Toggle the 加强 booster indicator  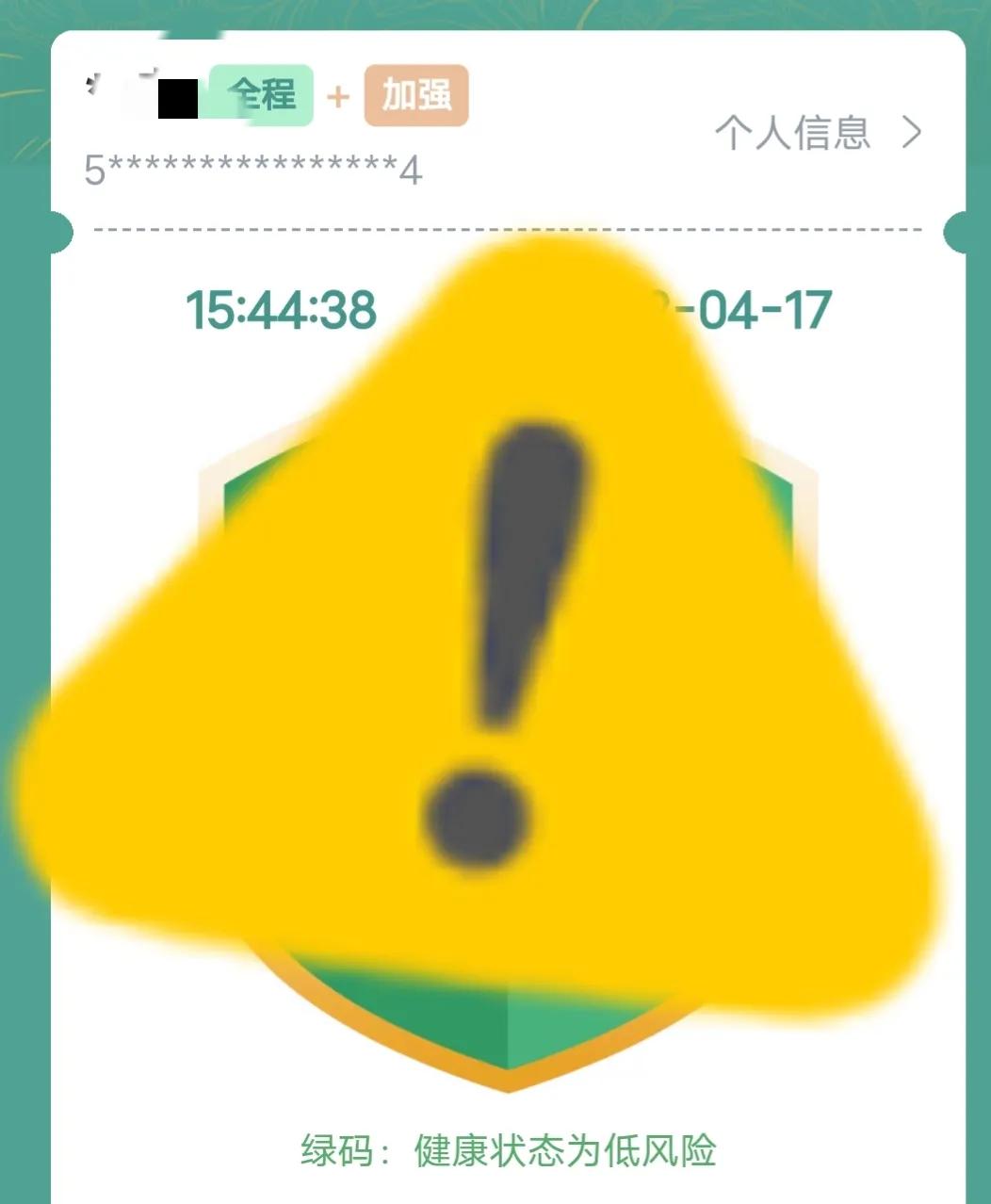tap(415, 94)
